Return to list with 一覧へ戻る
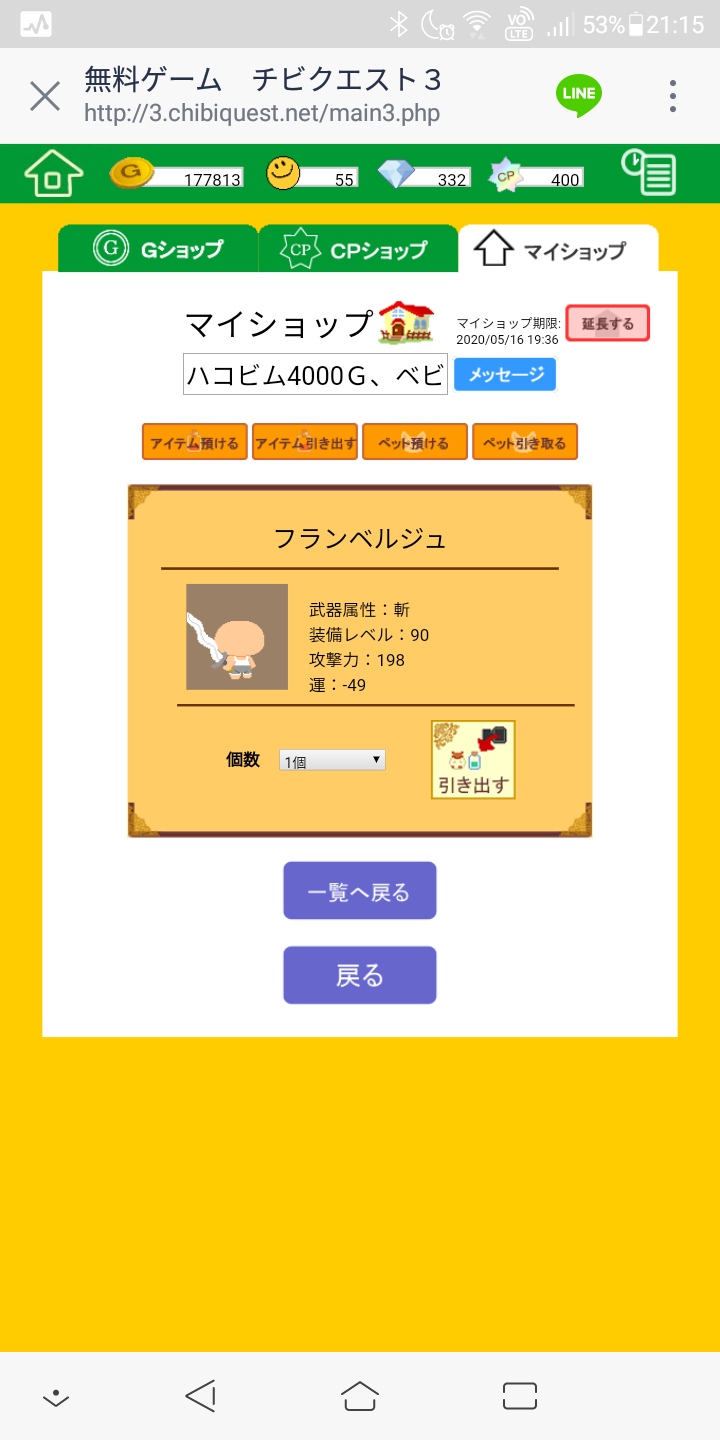Image resolution: width=720 pixels, height=1440 pixels. click(x=359, y=891)
